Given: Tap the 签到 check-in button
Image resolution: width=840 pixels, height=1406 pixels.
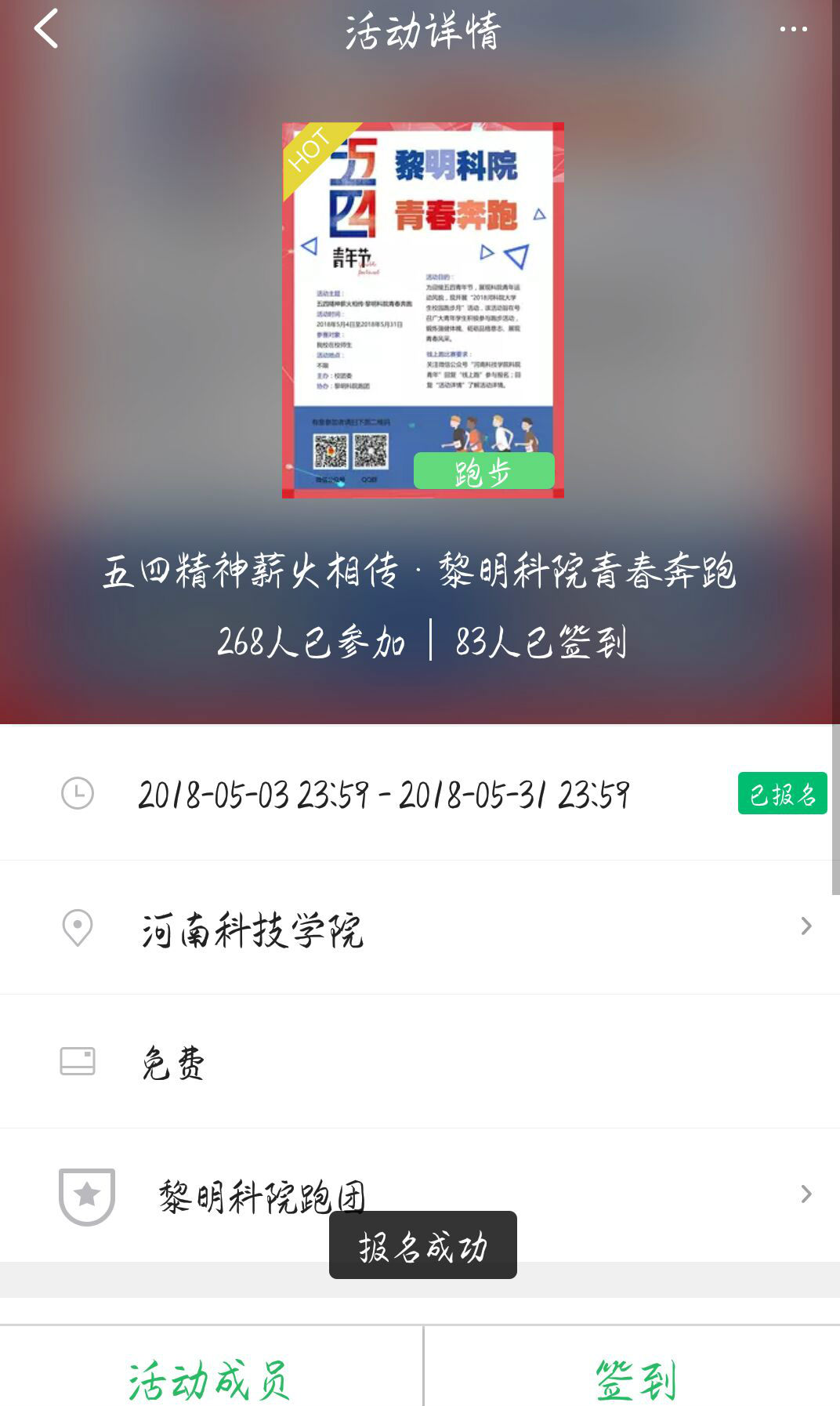Looking at the screenshot, I should (x=633, y=1379).
